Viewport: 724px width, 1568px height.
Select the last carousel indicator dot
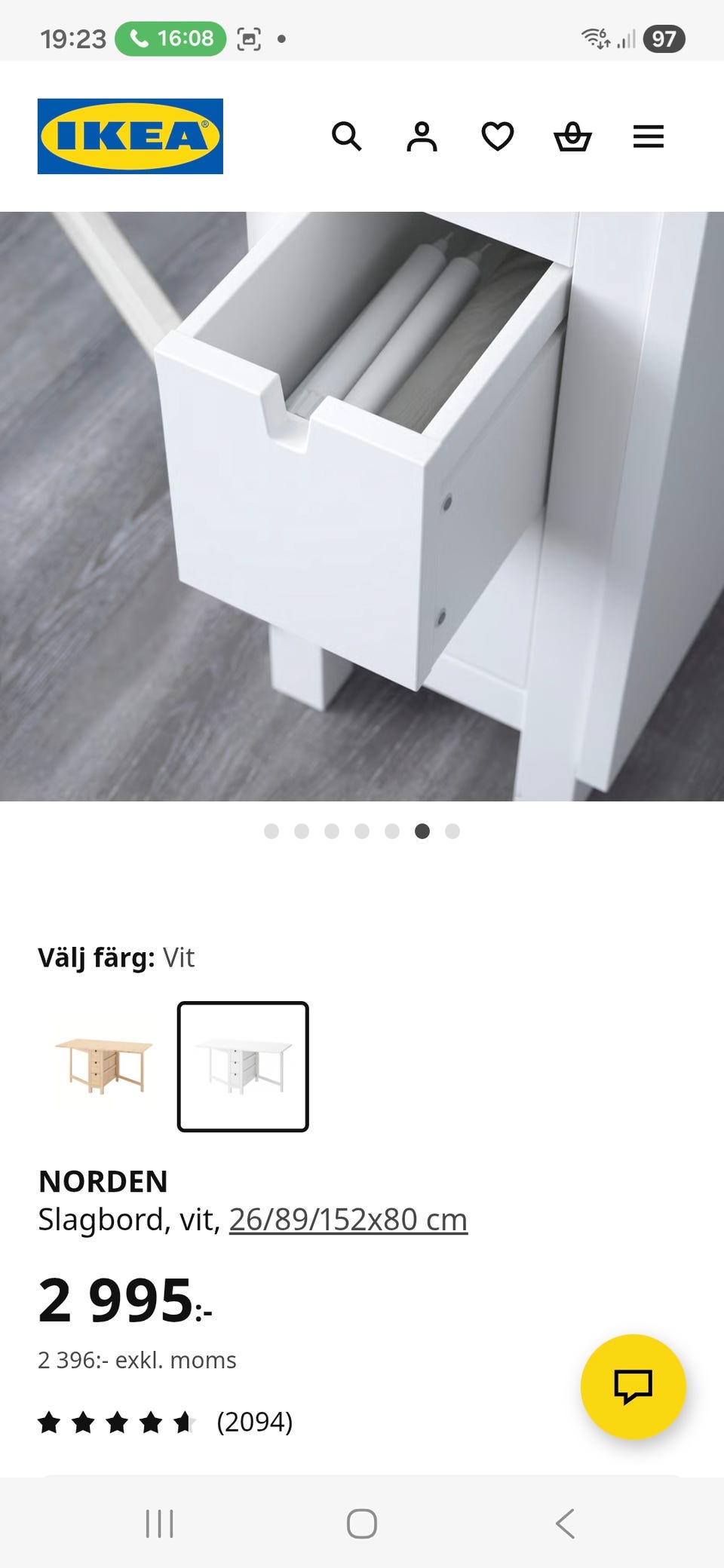[452, 831]
